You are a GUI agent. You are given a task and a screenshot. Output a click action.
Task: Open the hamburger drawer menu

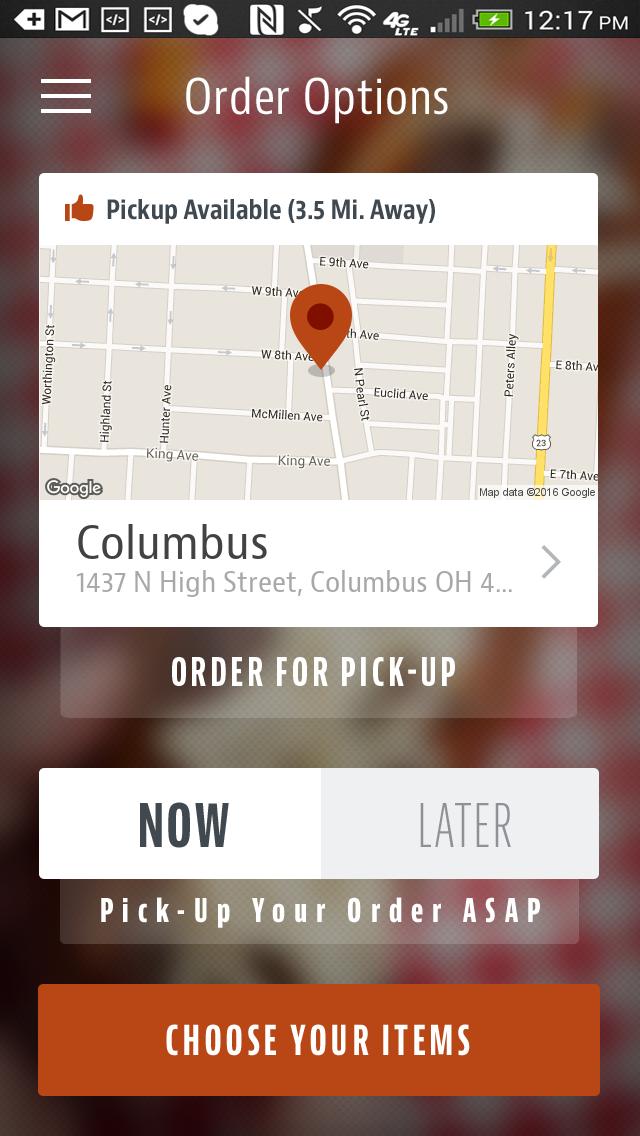(66, 96)
